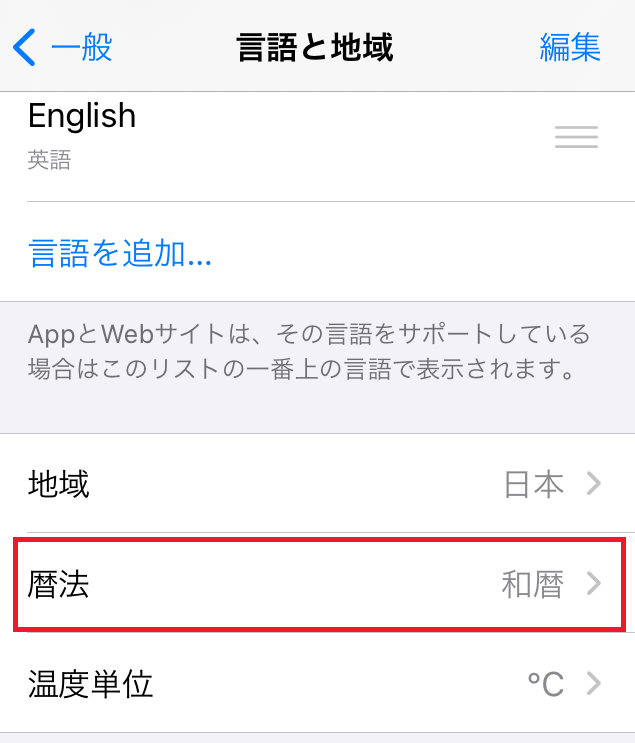This screenshot has height=743, width=635.
Task: Open the 地域 region setting
Action: click(x=317, y=485)
